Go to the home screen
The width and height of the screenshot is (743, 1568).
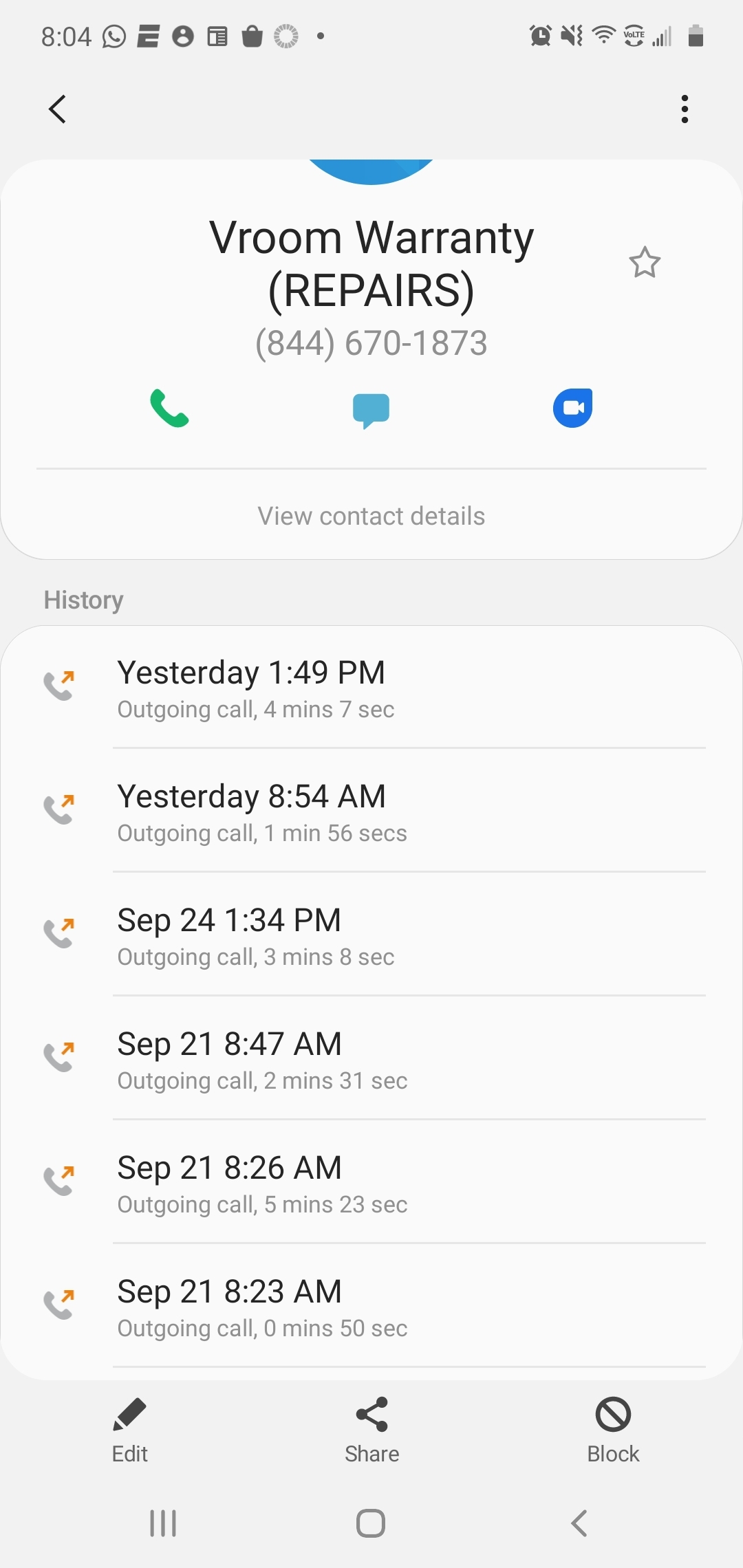click(x=371, y=1523)
